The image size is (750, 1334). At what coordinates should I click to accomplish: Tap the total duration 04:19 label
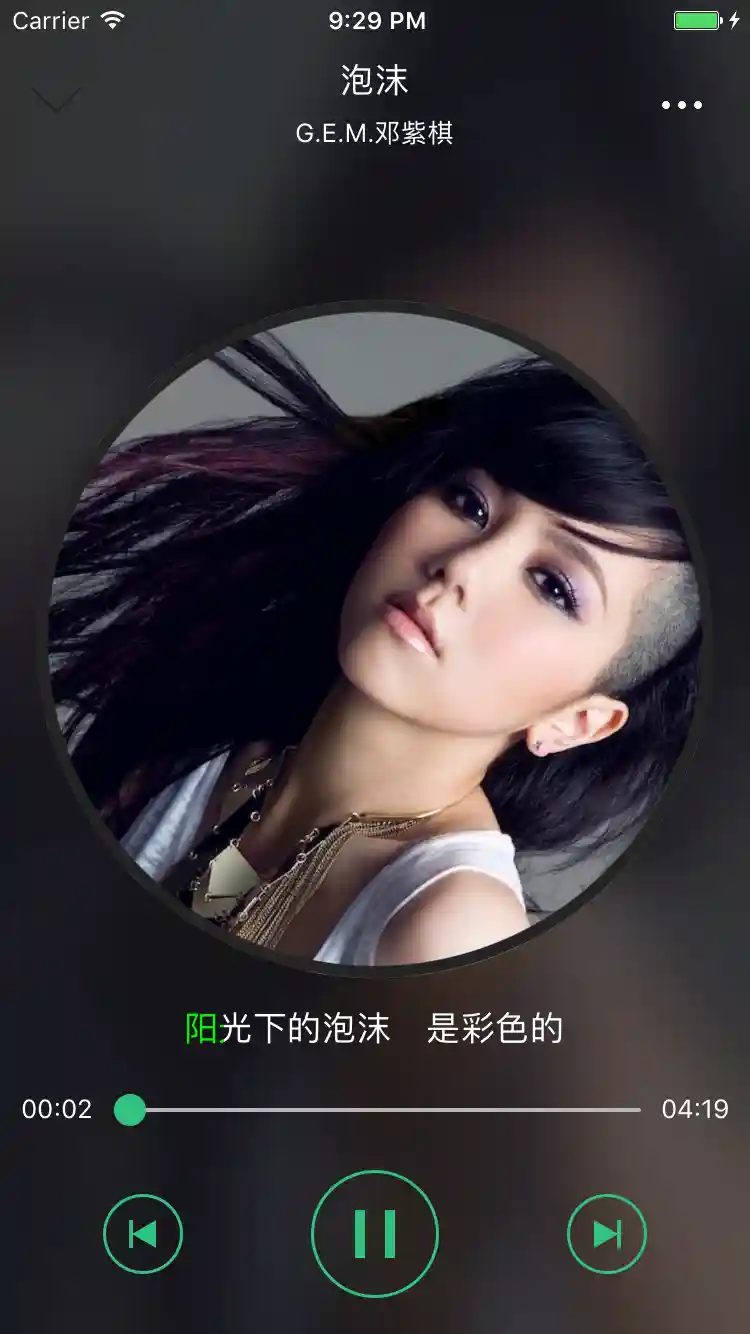point(694,1109)
